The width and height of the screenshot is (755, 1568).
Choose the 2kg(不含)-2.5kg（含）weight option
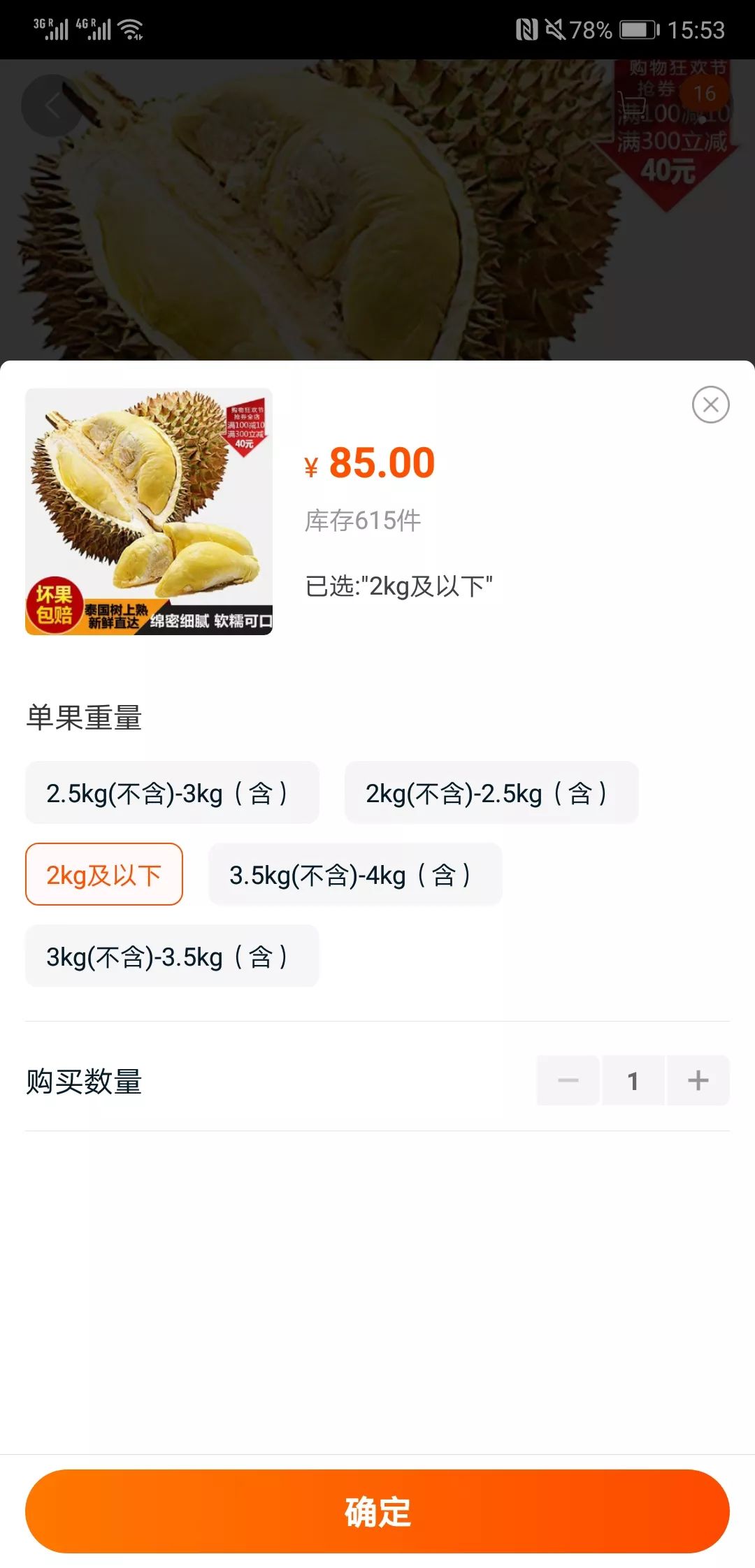pos(491,792)
